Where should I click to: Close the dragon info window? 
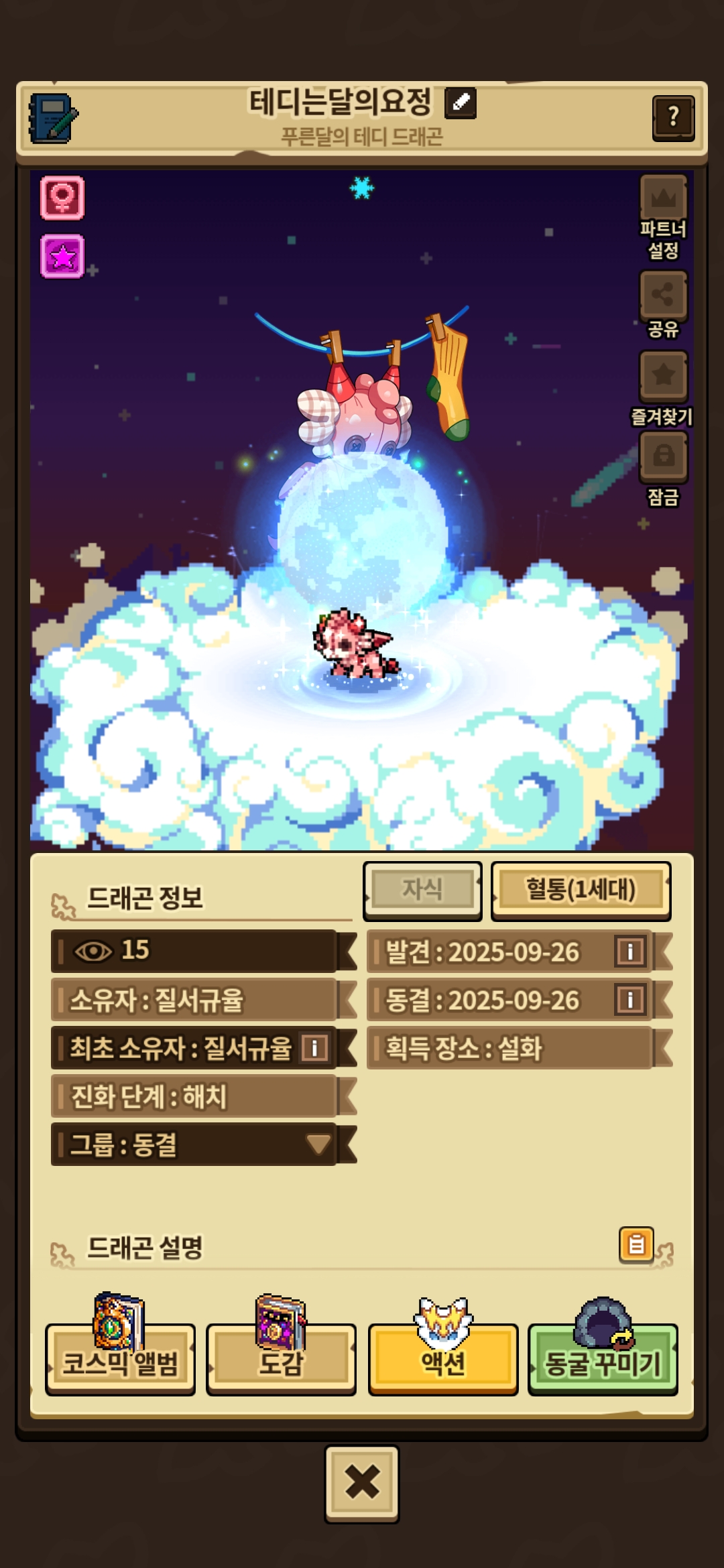(362, 1484)
